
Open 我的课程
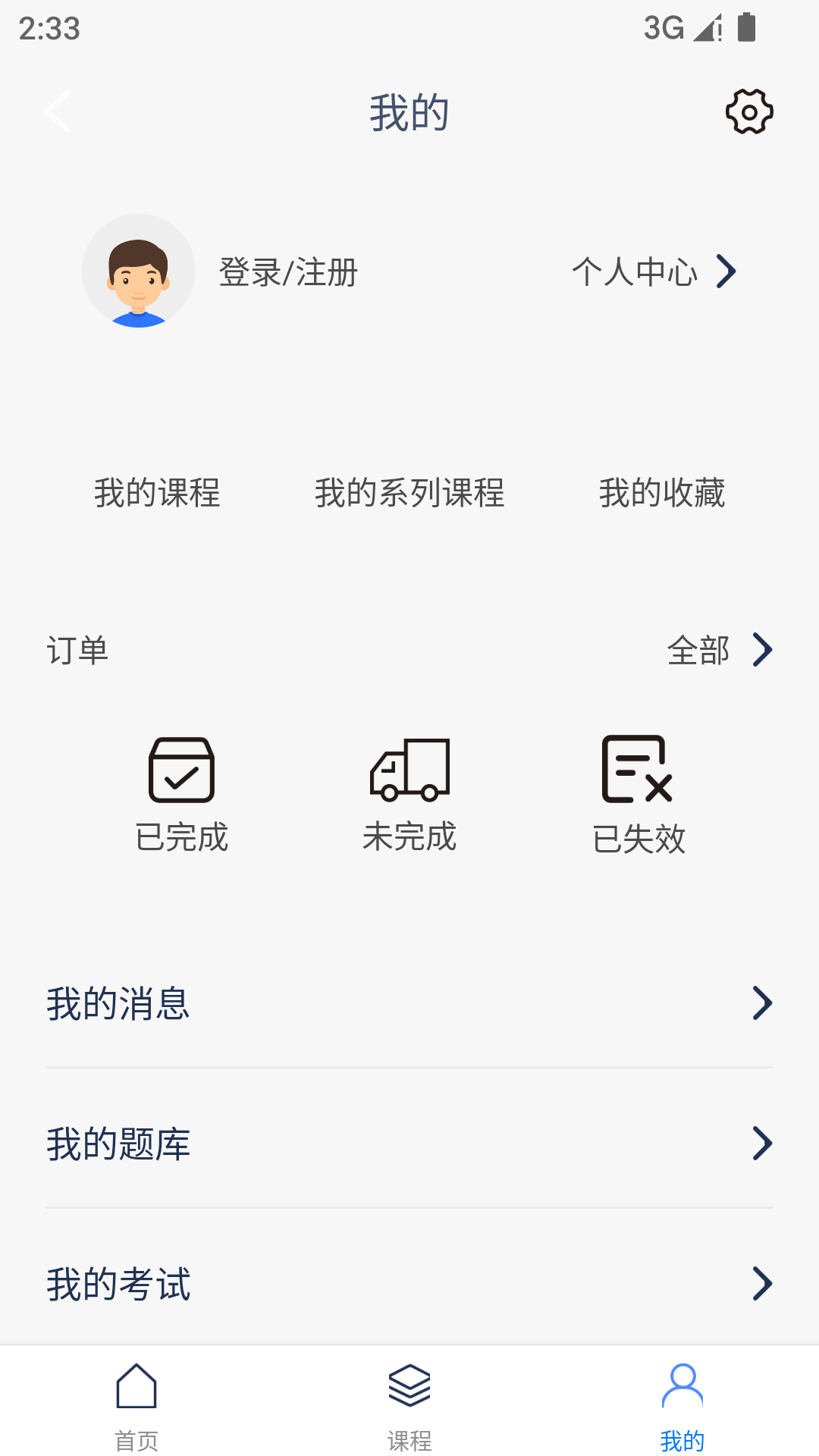[x=157, y=493]
